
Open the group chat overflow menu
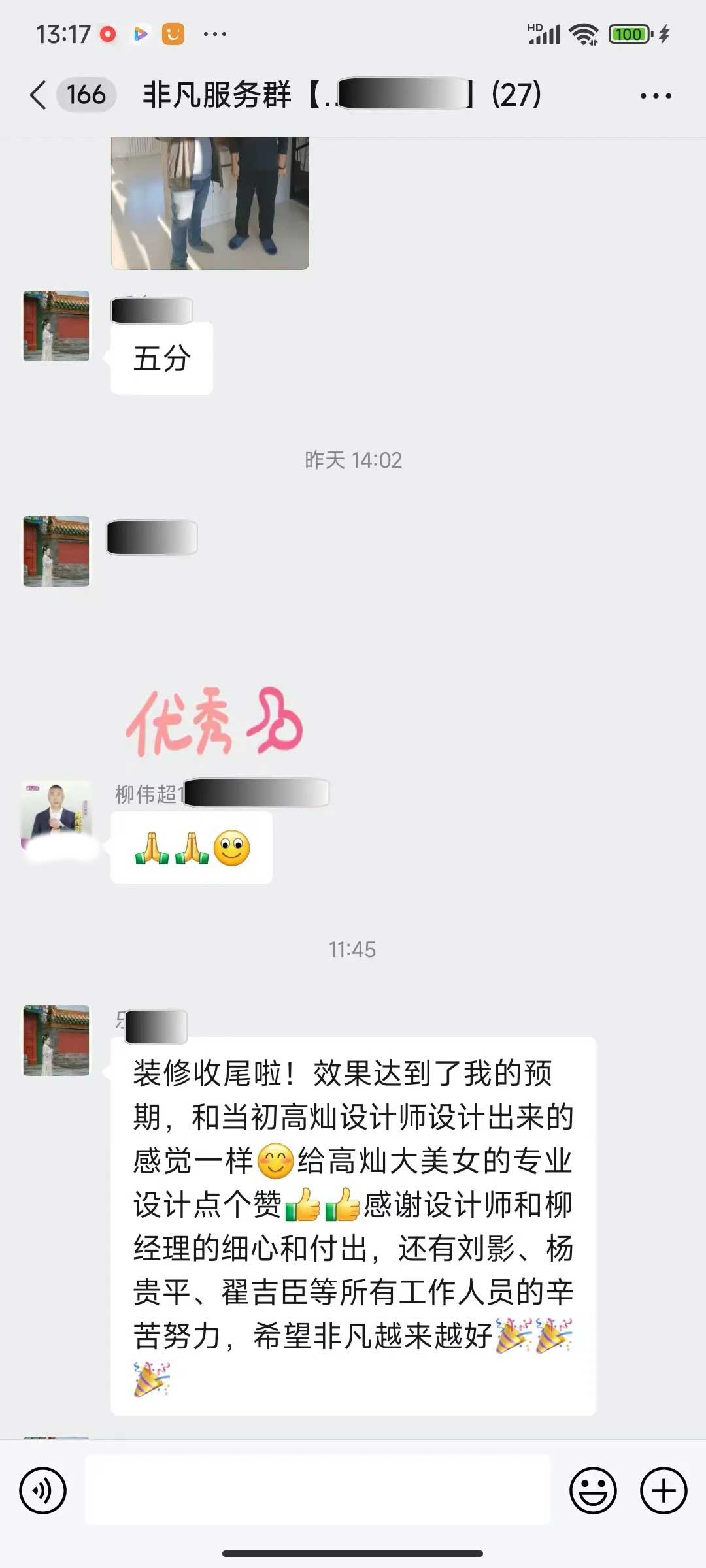click(655, 96)
